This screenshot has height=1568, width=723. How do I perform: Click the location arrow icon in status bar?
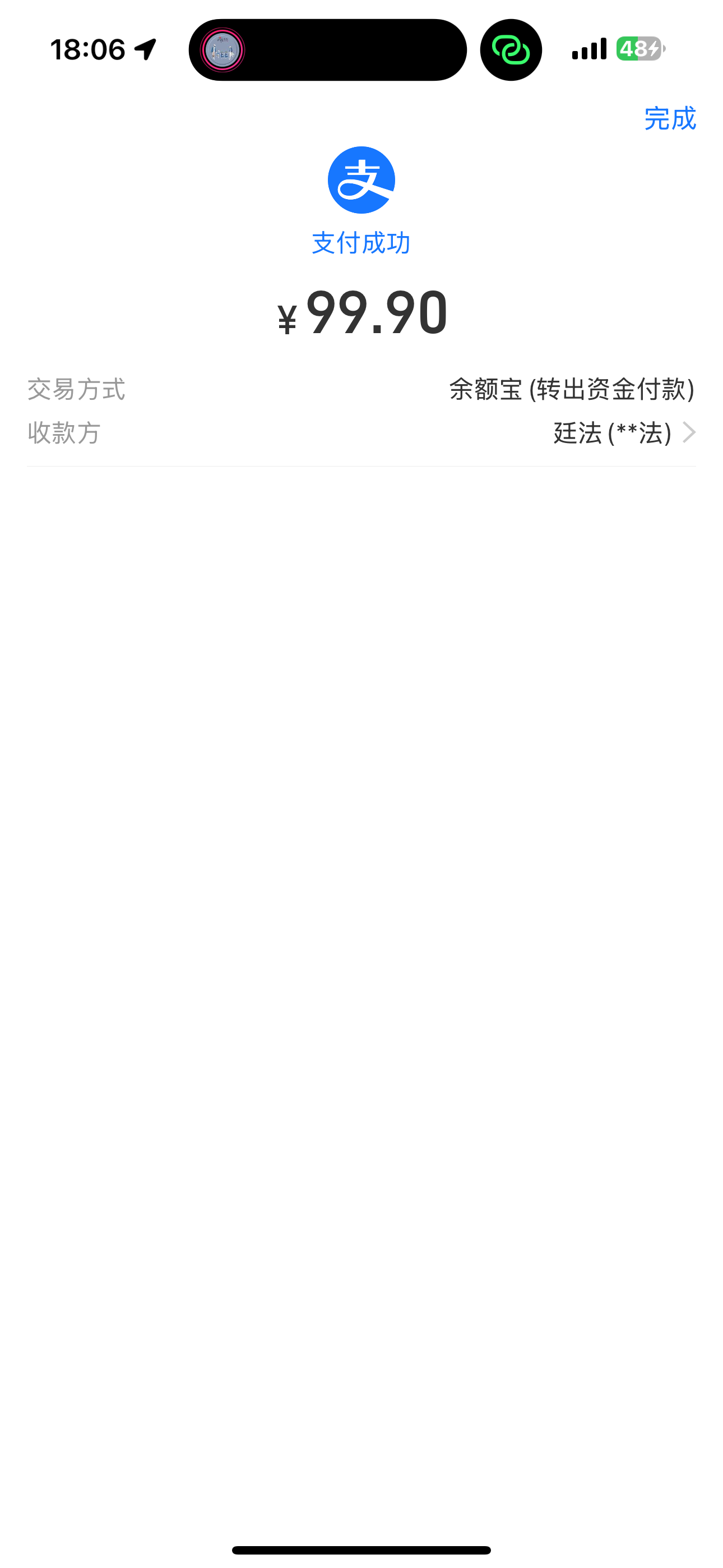pos(143,49)
